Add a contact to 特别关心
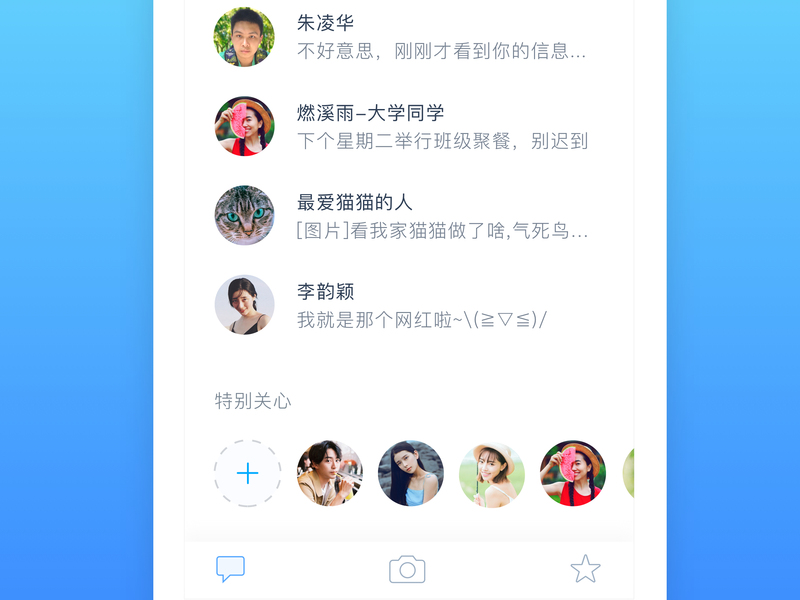 [248, 473]
